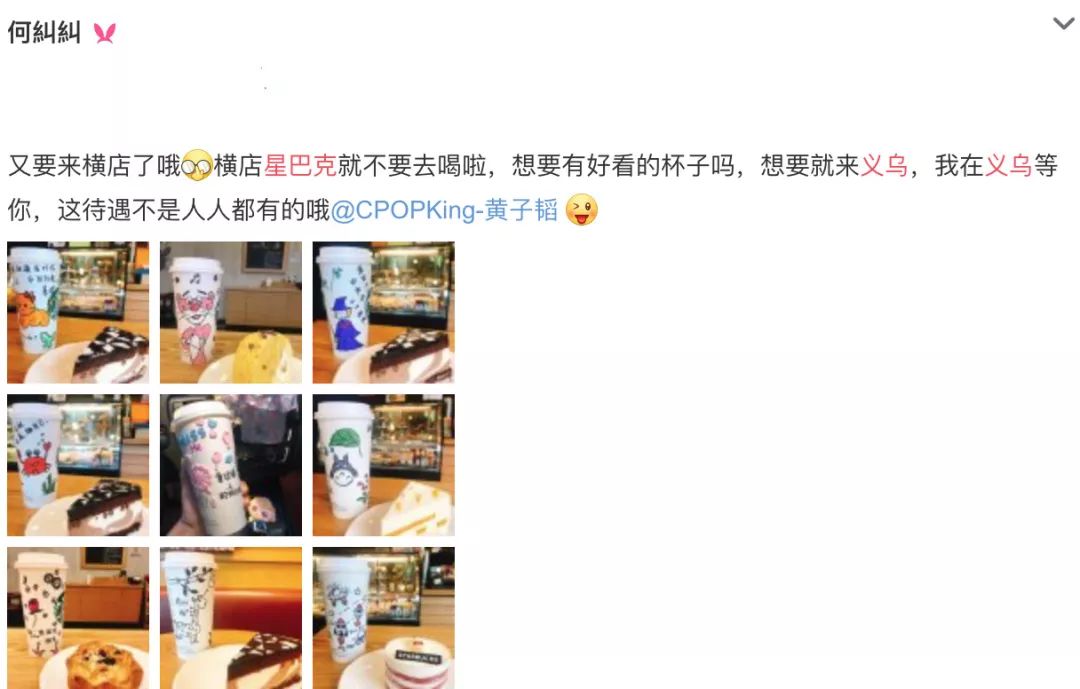Viewport: 1080px width, 689px height.
Task: View the blue wizard cup photo
Action: pos(383,312)
